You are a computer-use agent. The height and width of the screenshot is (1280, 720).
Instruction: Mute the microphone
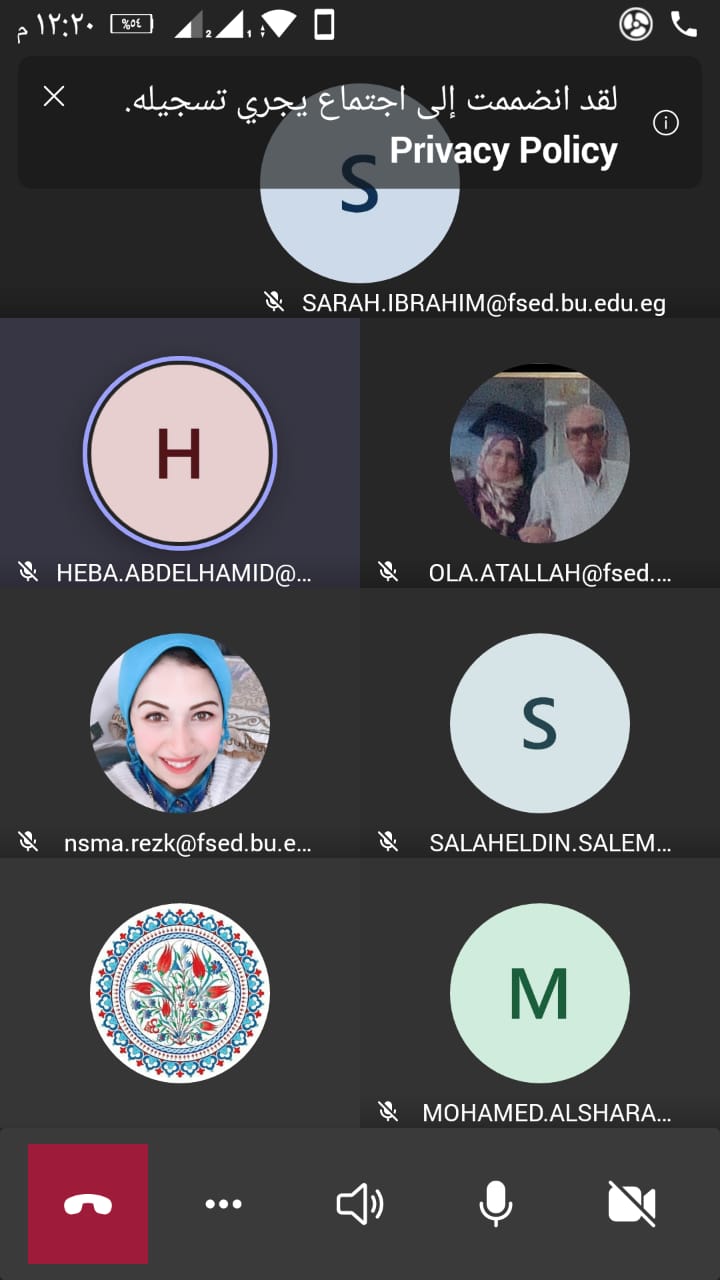coord(496,1204)
